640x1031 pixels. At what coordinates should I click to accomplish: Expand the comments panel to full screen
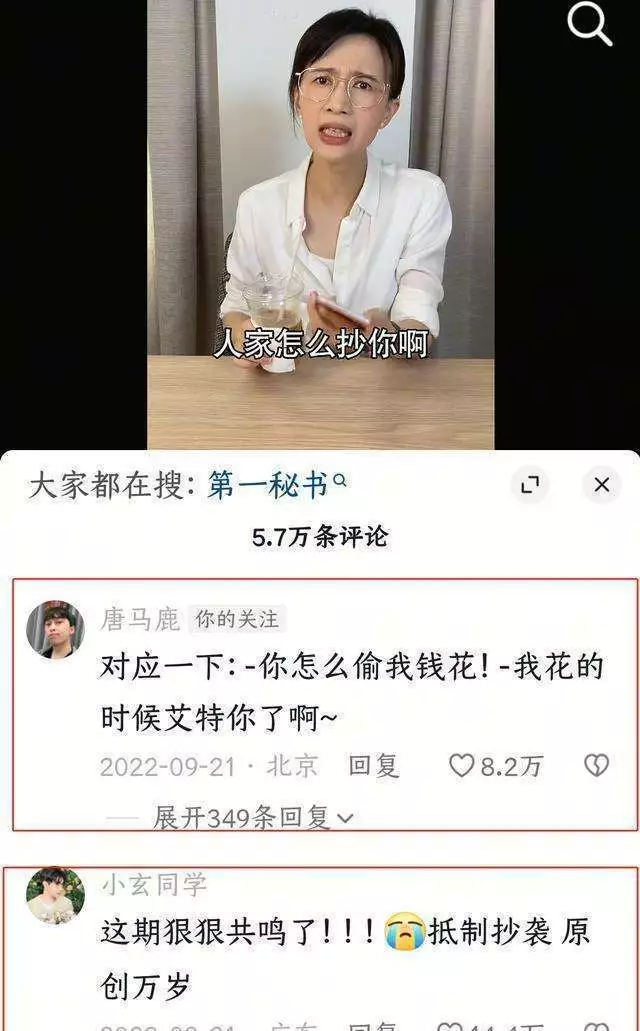(530, 486)
